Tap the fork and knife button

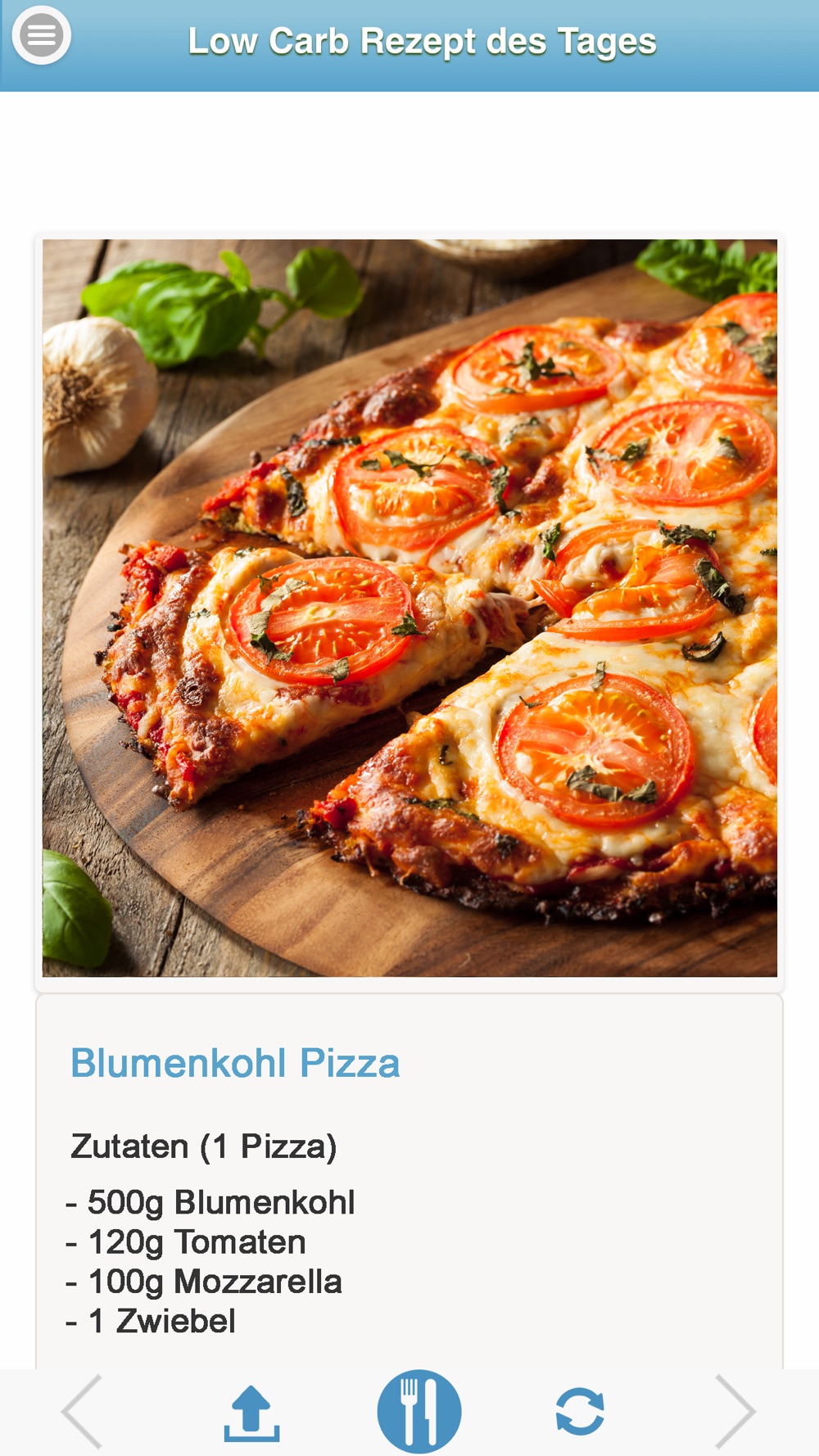[419, 1412]
